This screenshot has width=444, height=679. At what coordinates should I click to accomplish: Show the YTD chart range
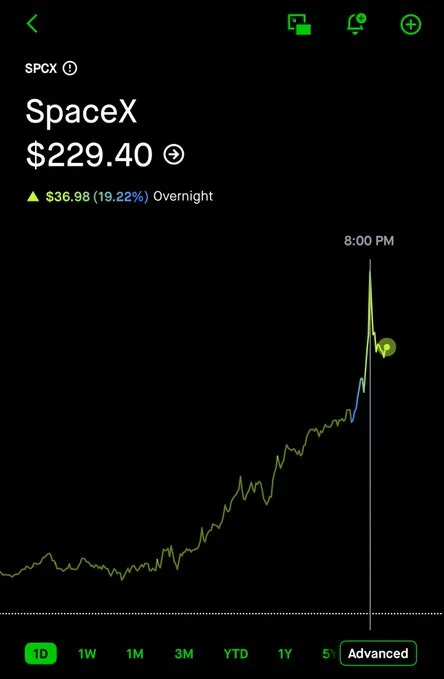point(236,653)
